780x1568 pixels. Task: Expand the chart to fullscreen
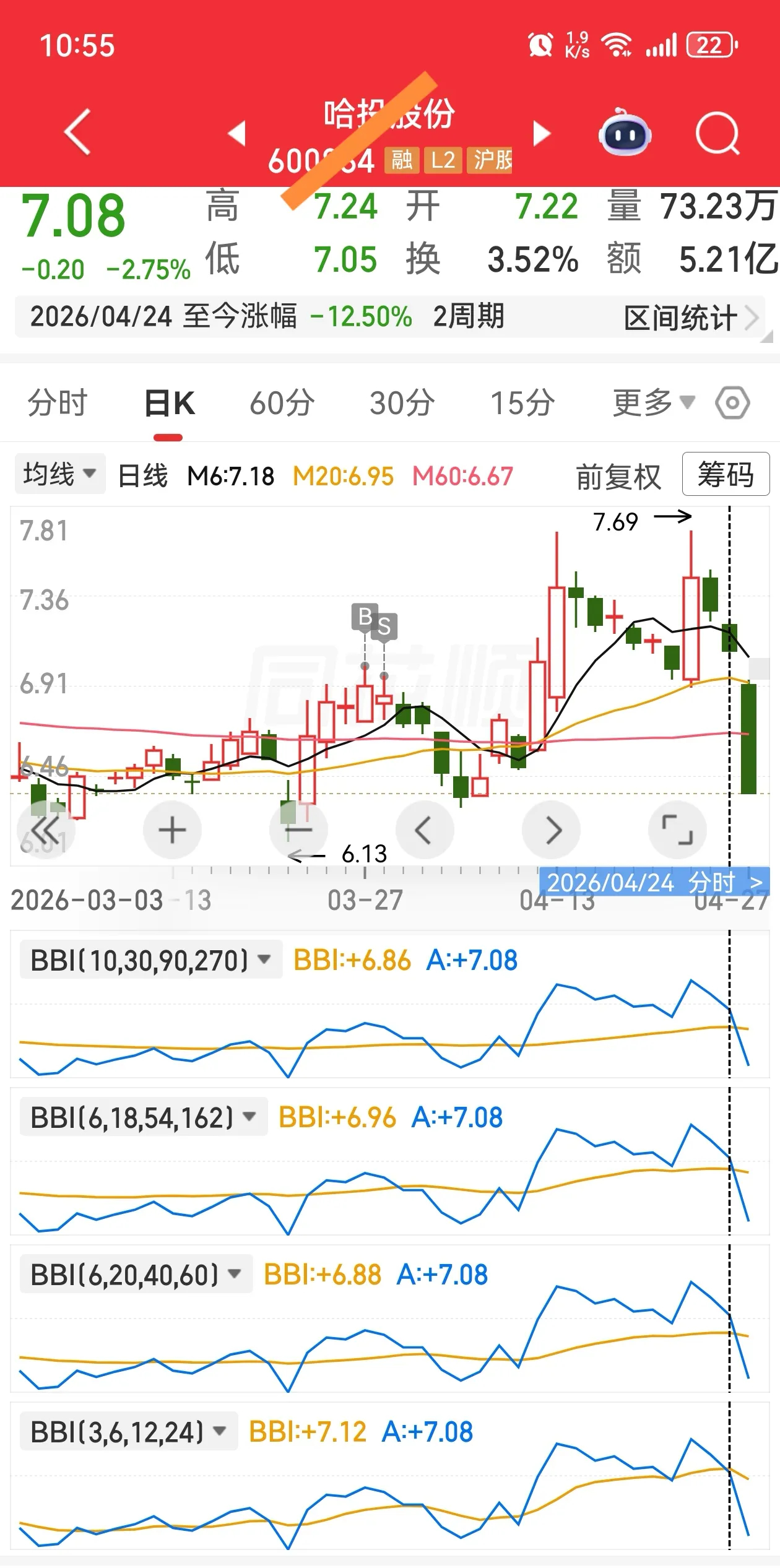coord(677,830)
